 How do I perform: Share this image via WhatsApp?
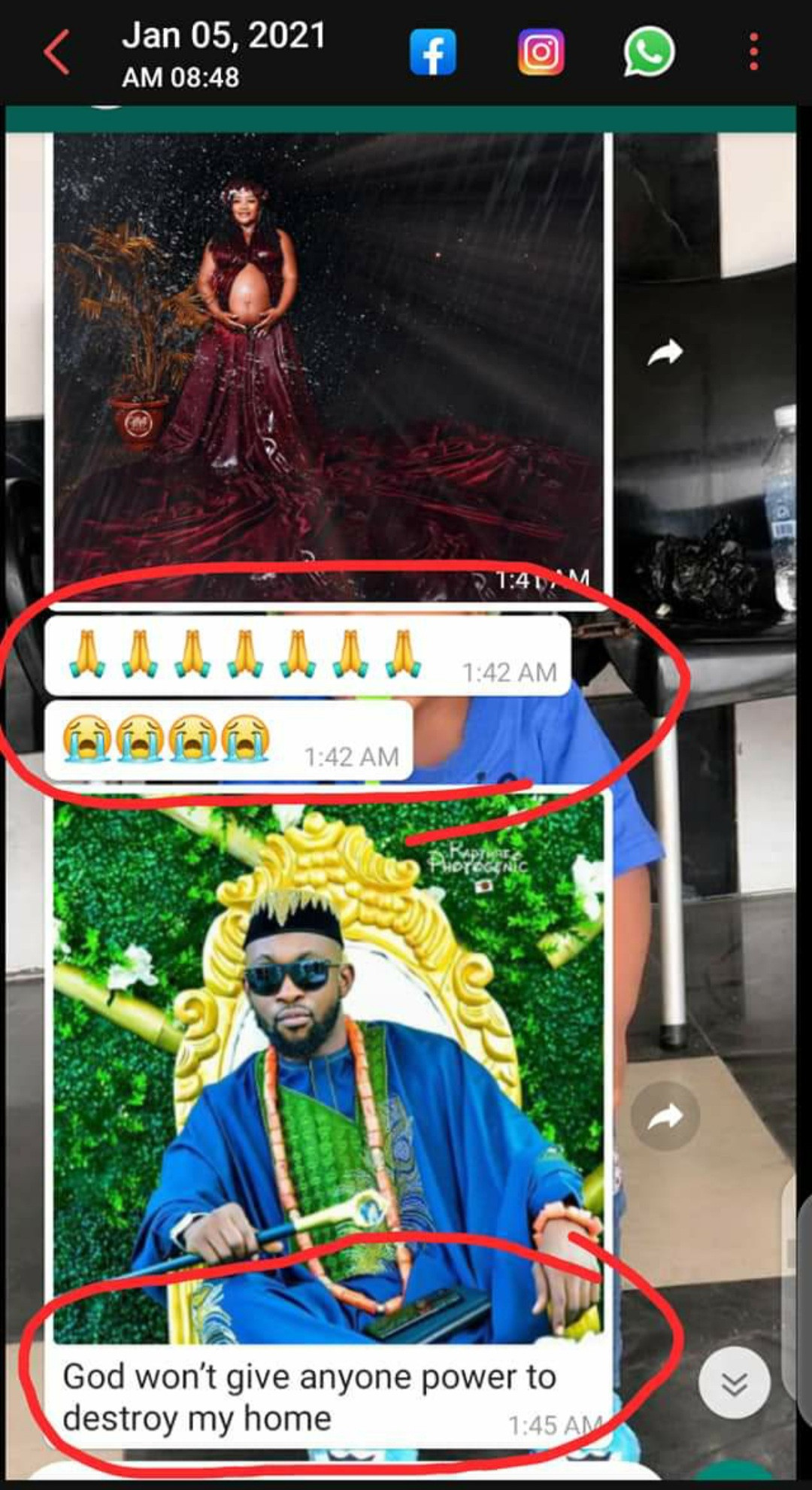click(x=649, y=52)
